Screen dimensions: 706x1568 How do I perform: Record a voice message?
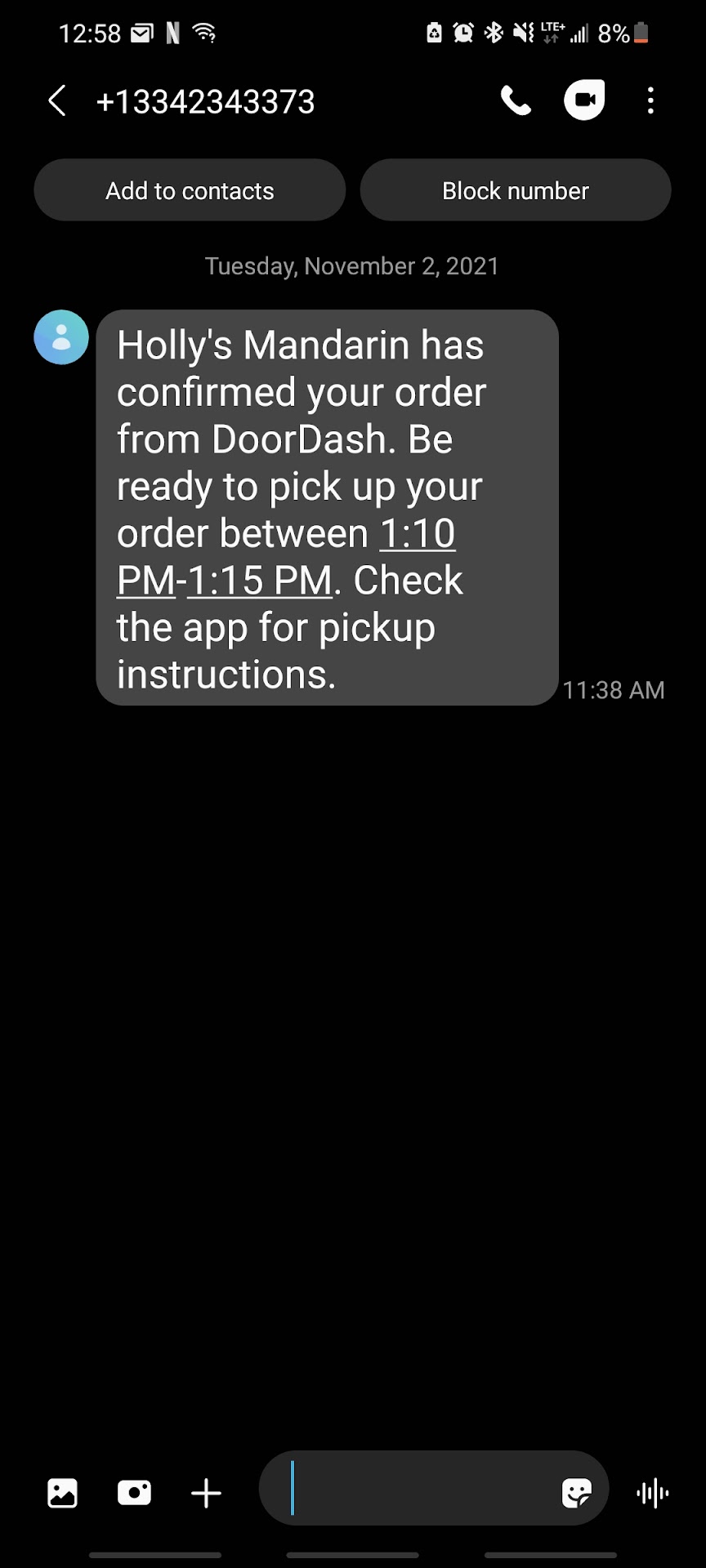[x=652, y=1493]
